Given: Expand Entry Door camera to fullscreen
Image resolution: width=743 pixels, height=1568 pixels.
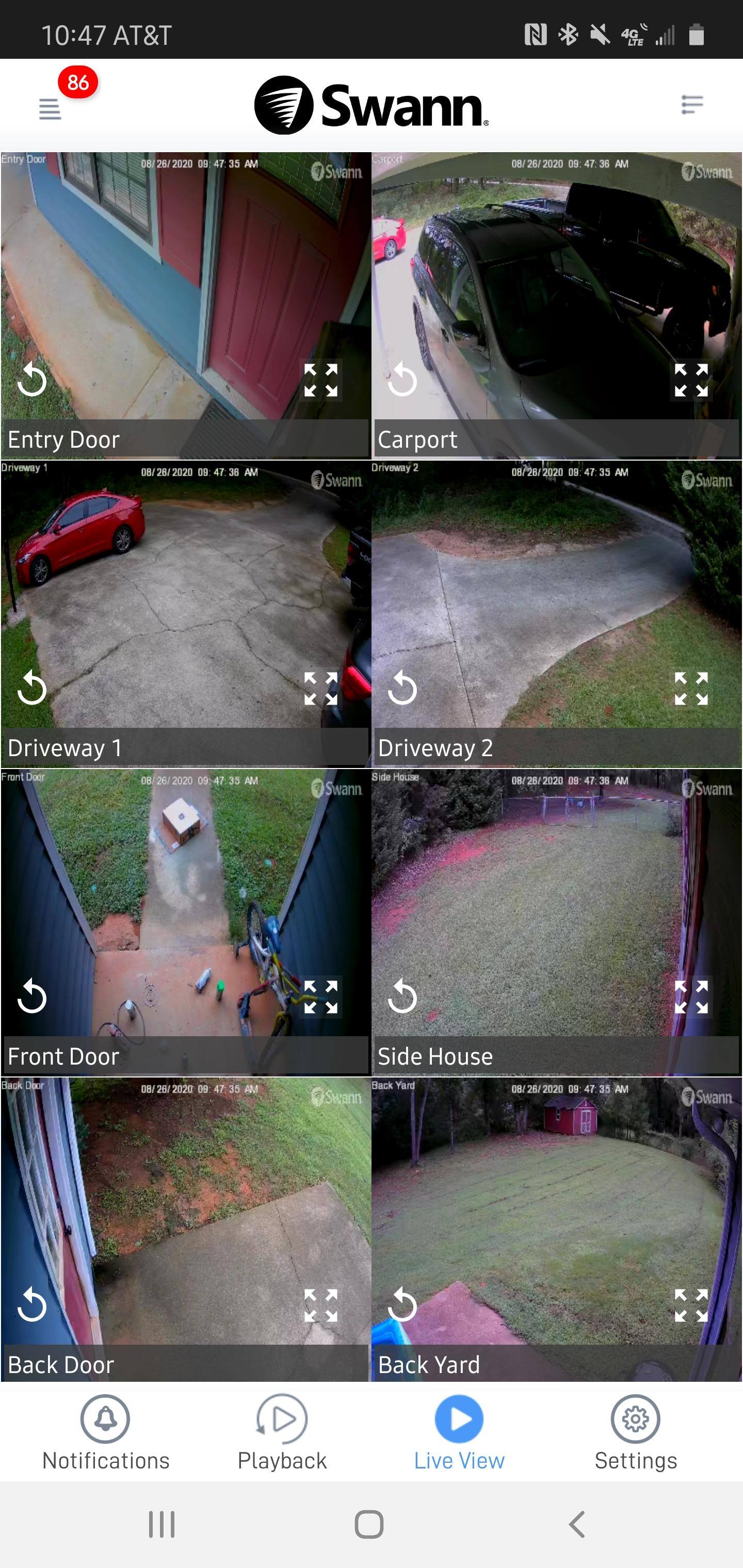Looking at the screenshot, I should coord(321,381).
